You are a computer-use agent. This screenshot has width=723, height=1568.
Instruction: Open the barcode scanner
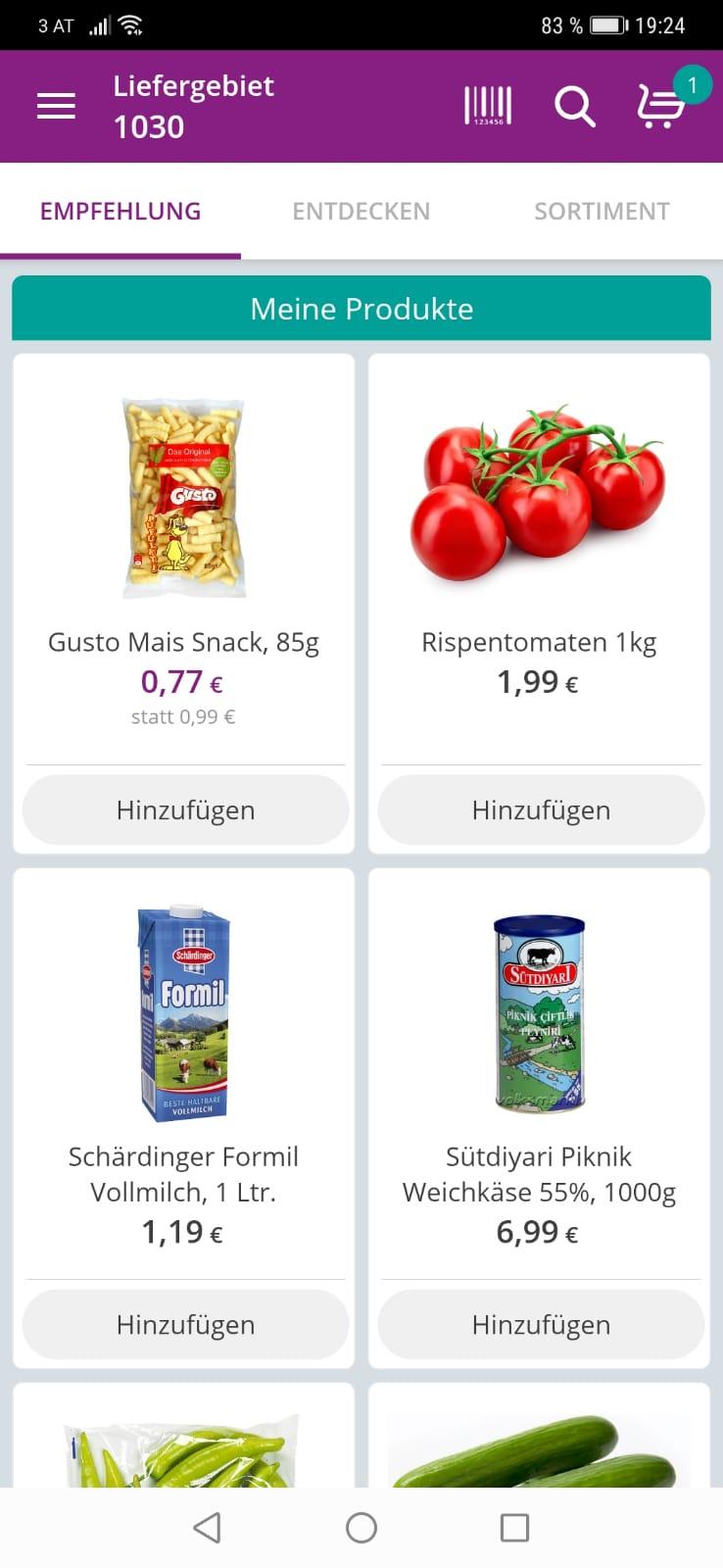point(487,106)
